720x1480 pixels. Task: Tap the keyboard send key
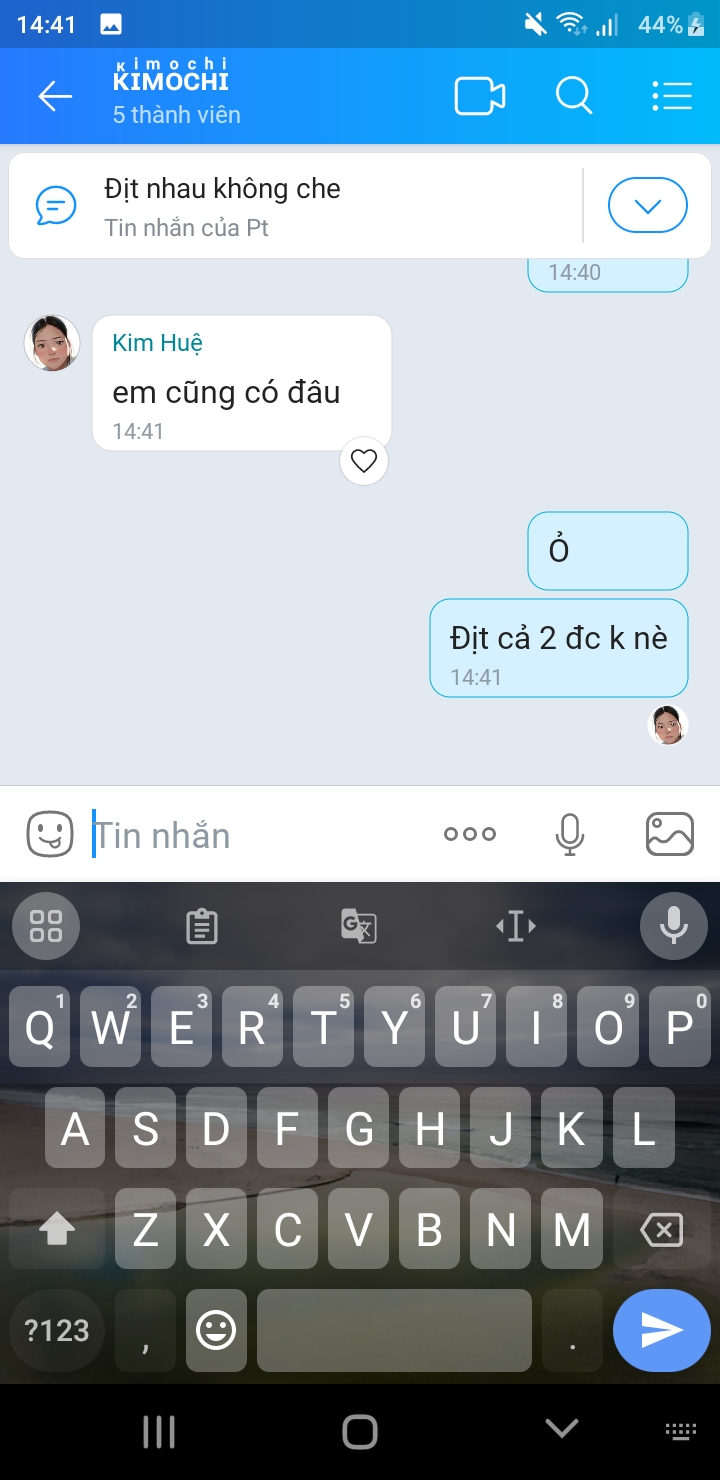(x=661, y=1330)
